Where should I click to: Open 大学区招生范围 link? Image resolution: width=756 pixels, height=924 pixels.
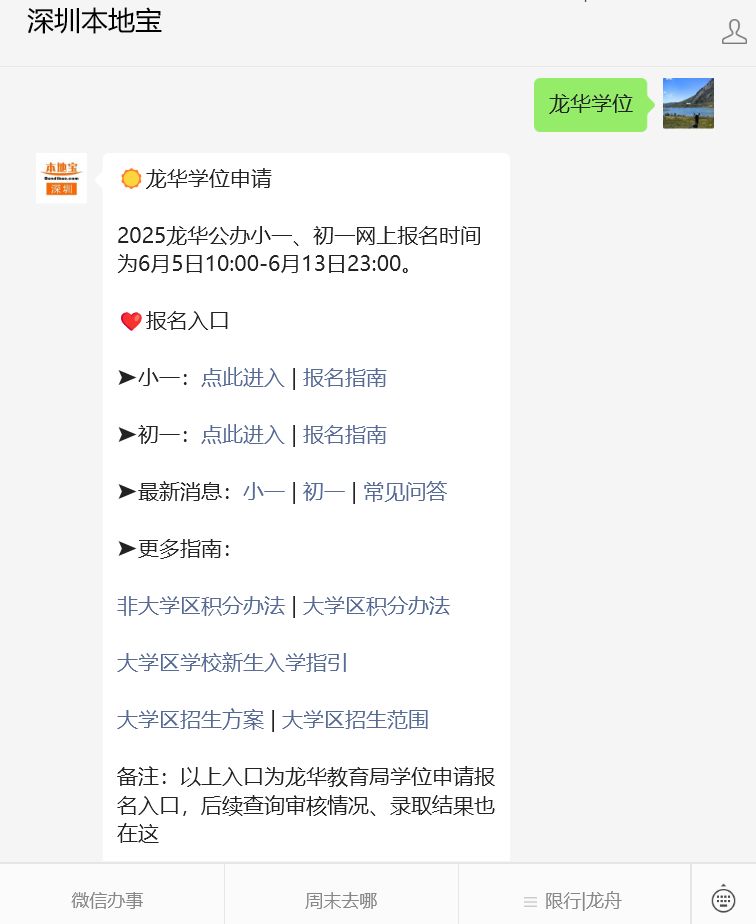(x=355, y=720)
